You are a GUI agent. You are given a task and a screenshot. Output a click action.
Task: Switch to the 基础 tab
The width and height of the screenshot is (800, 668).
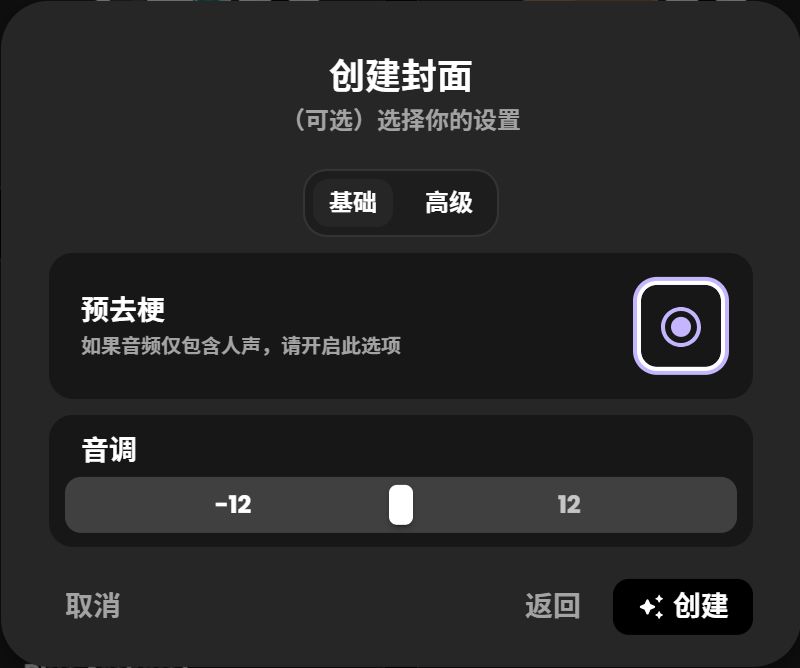click(x=353, y=203)
